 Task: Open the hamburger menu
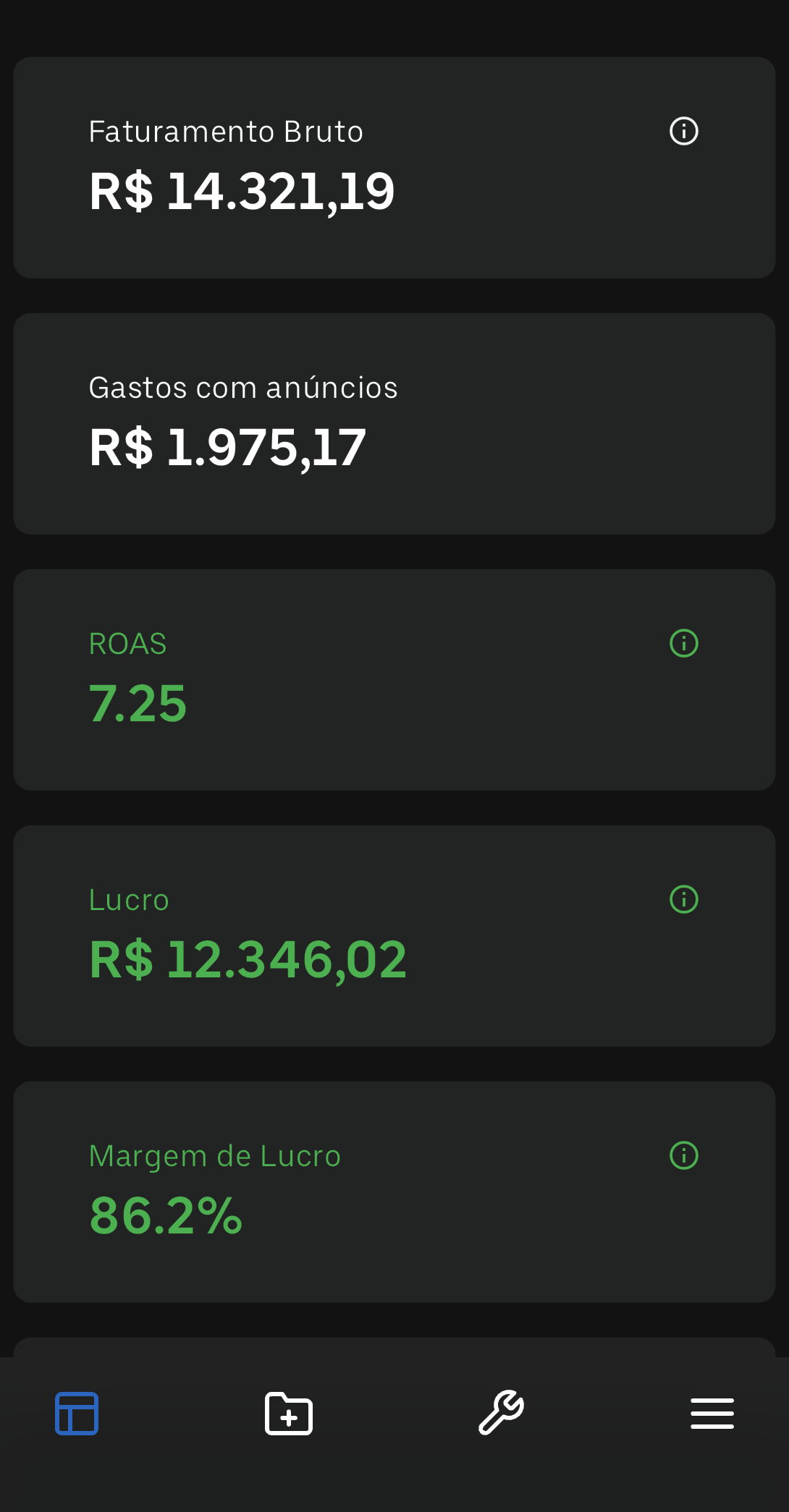point(712,1414)
